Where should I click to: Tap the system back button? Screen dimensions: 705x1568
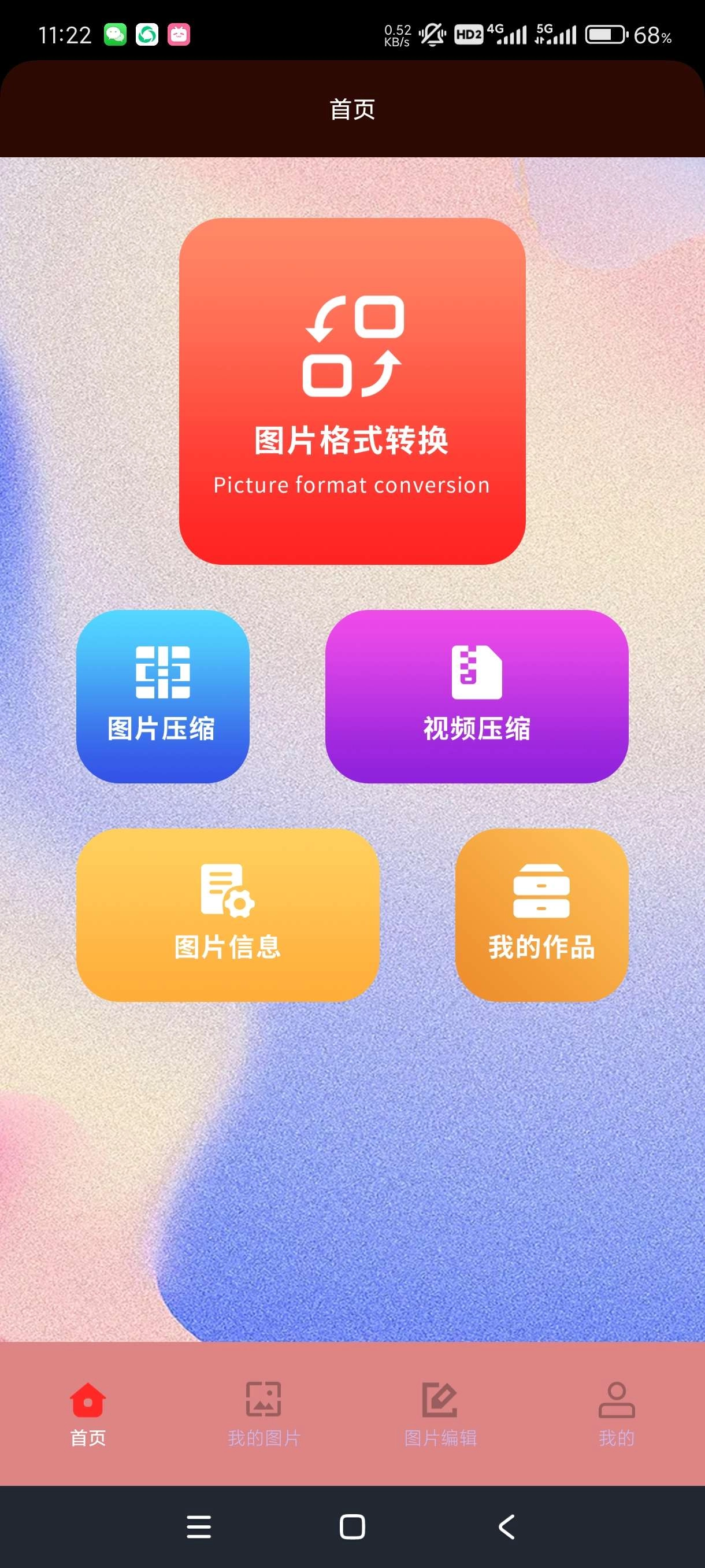[x=507, y=1526]
